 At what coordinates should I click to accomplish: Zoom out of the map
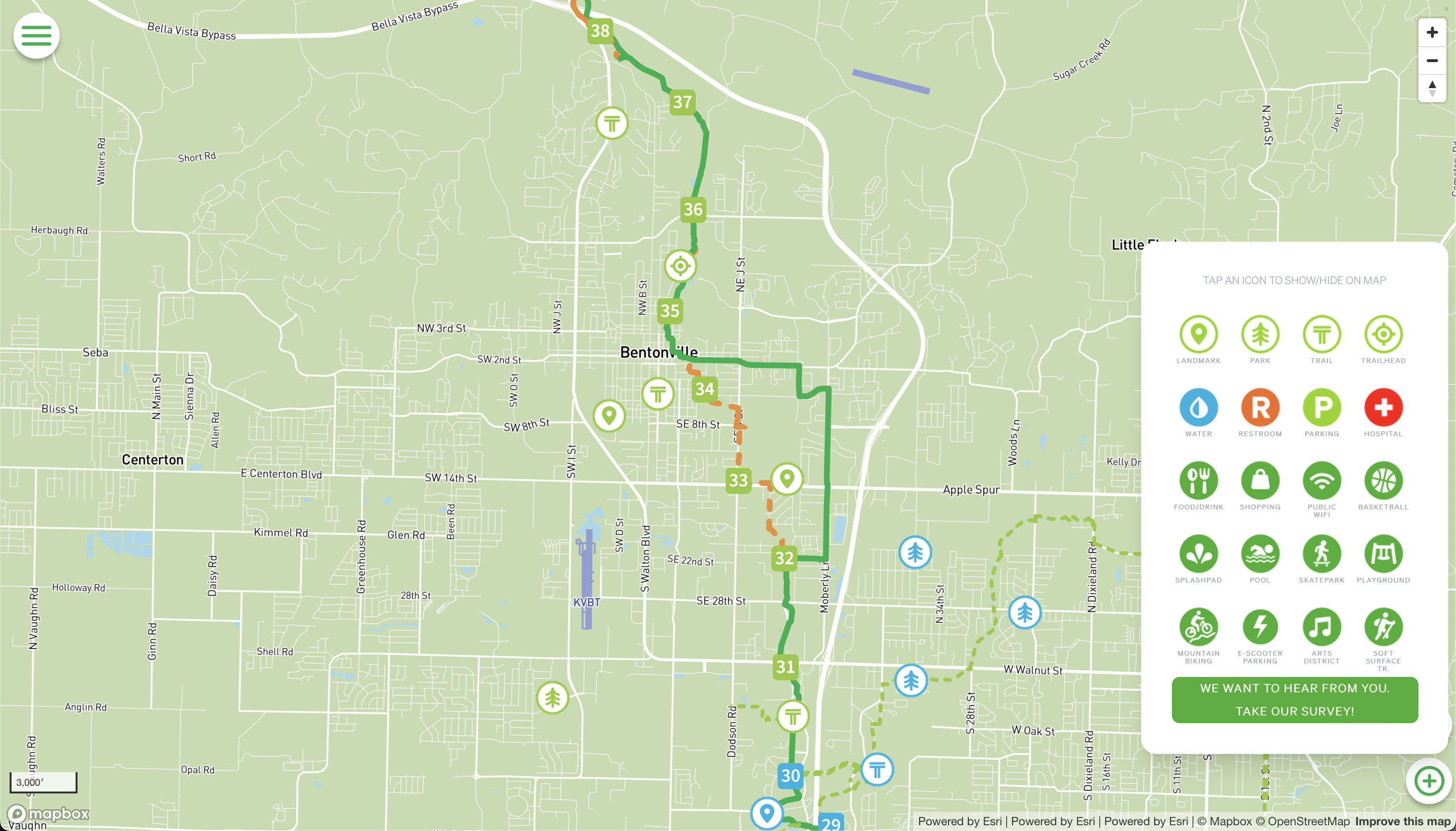tap(1431, 61)
